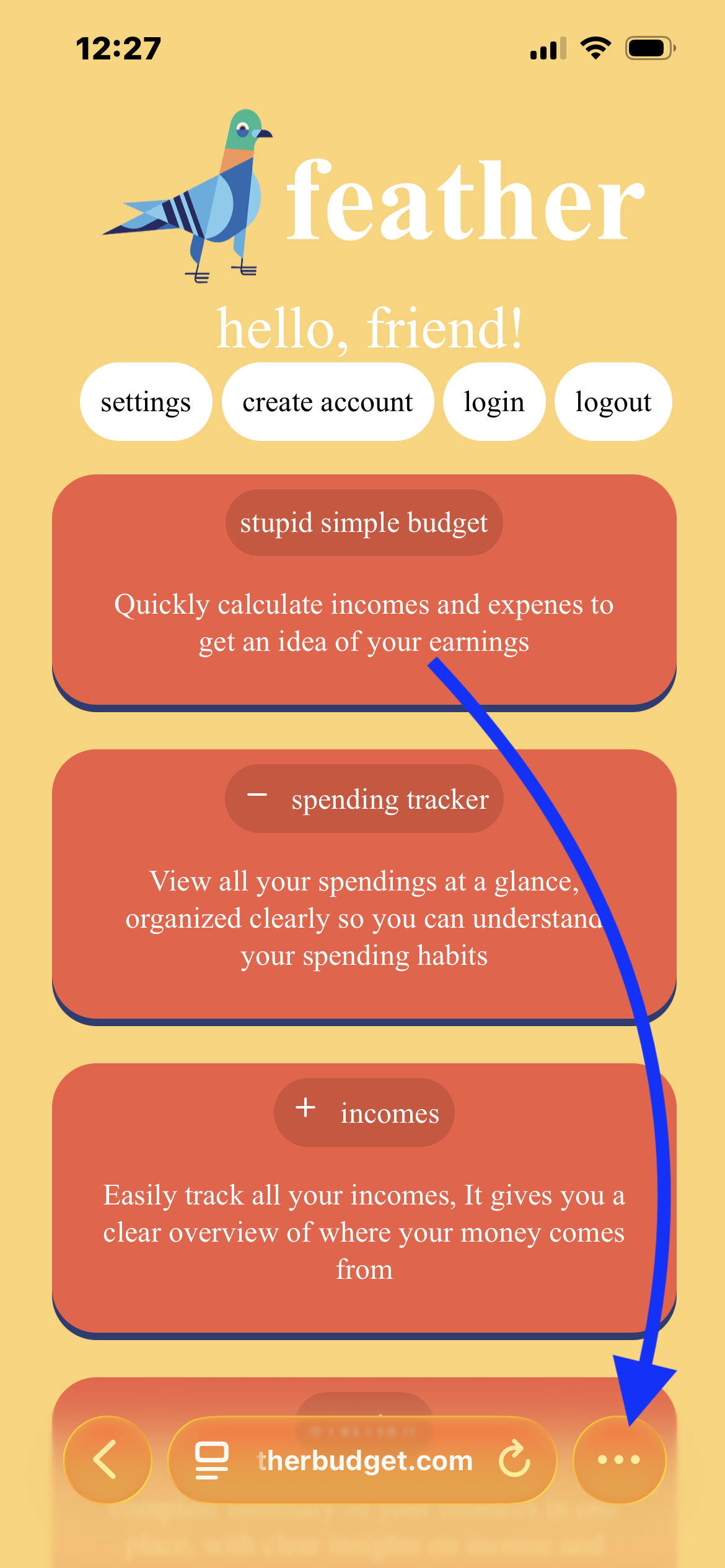Go back in the browser
Image resolution: width=725 pixels, height=1568 pixels.
pos(107,1460)
